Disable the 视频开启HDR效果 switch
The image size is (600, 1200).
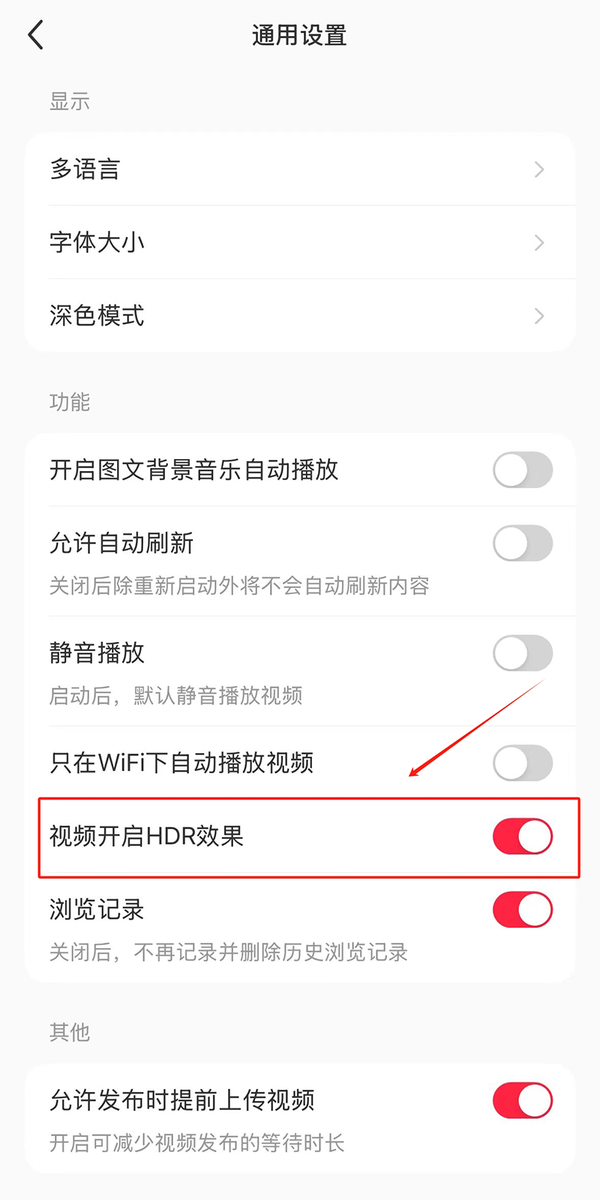[x=523, y=837]
